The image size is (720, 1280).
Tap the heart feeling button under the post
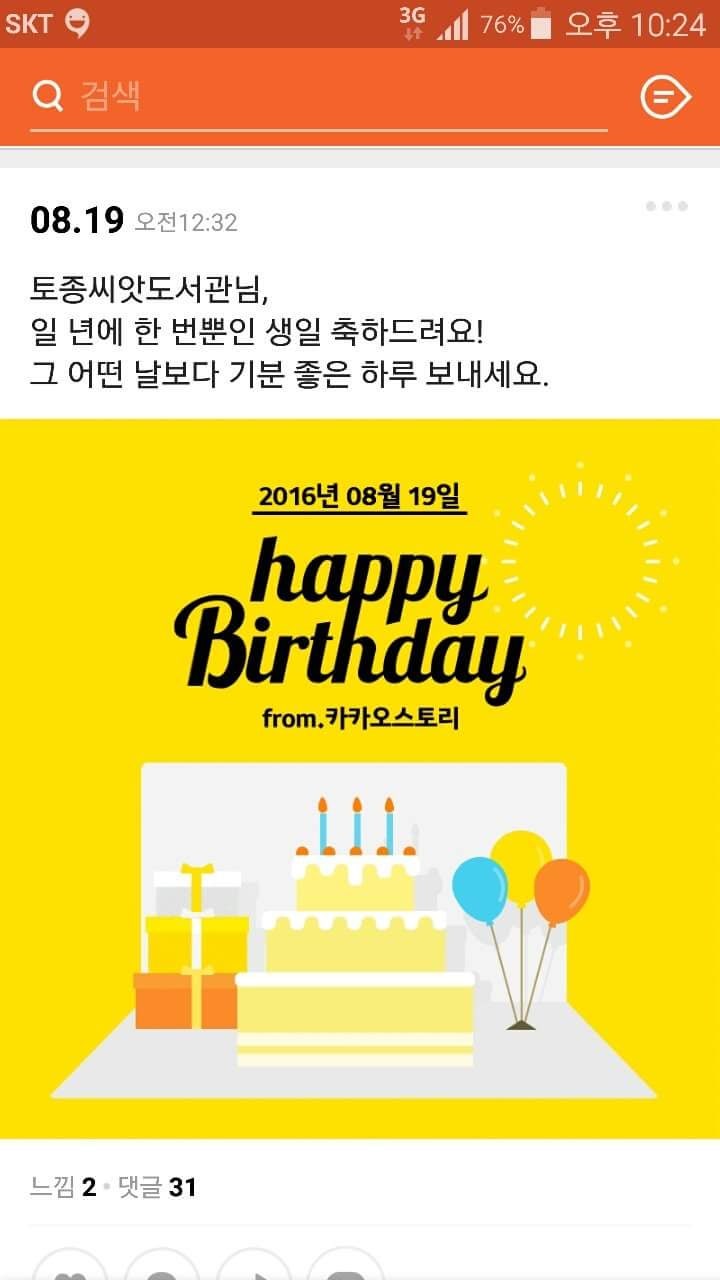(x=70, y=1268)
